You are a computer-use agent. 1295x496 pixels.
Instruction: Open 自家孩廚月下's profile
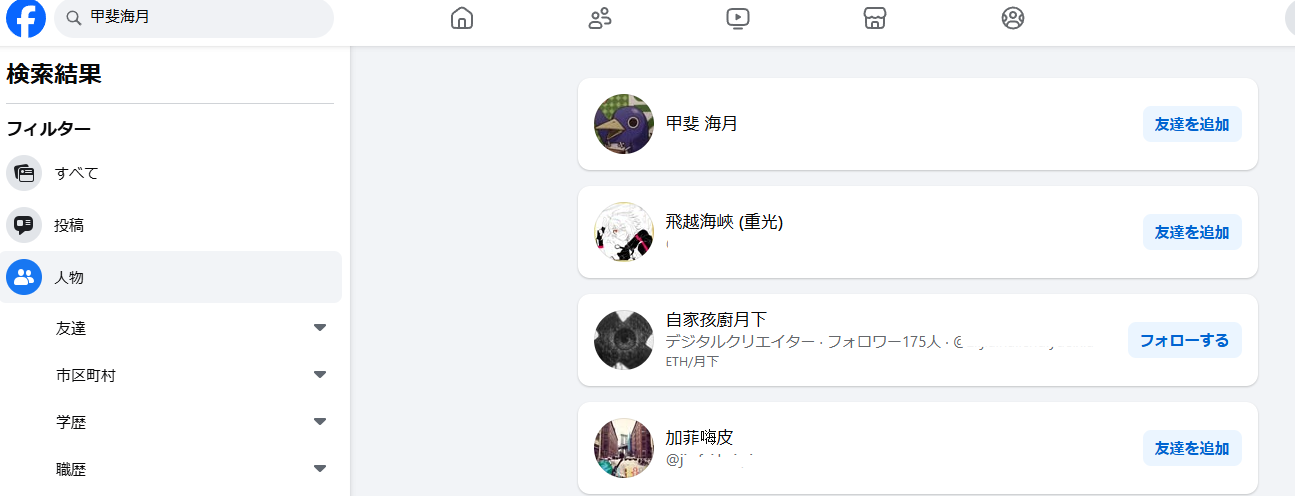(x=716, y=320)
